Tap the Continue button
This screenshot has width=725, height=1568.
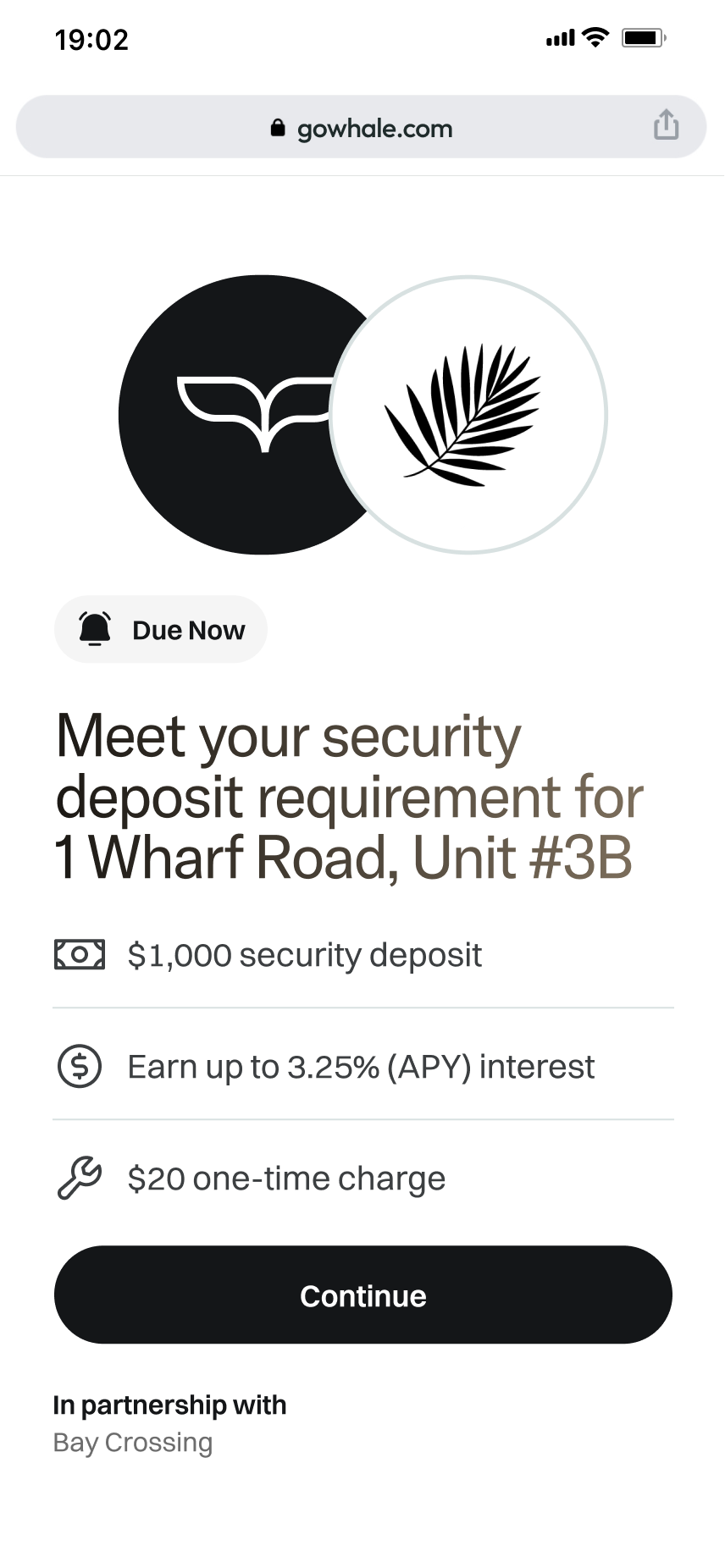click(x=362, y=1295)
